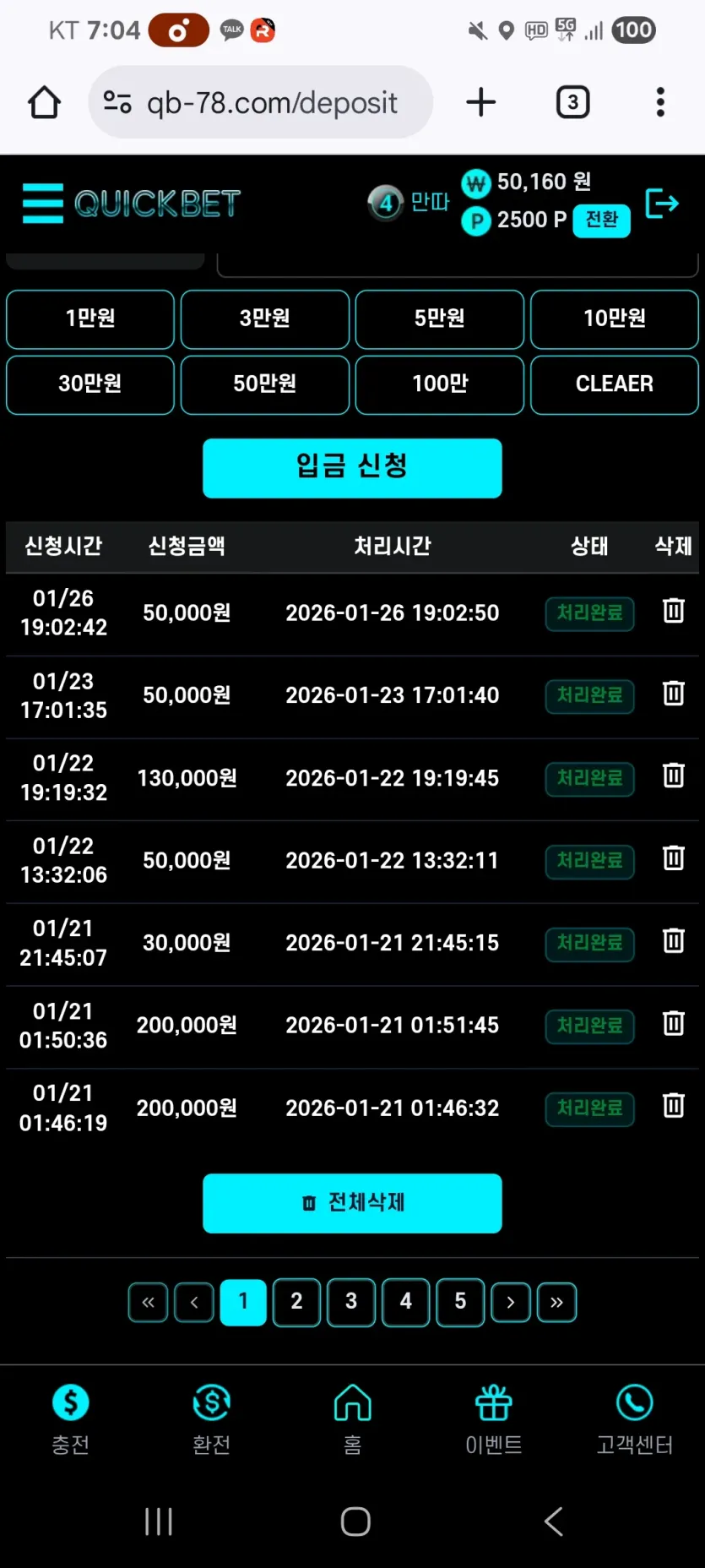
Task: Open the 고객센터 tab
Action: coord(635,1419)
